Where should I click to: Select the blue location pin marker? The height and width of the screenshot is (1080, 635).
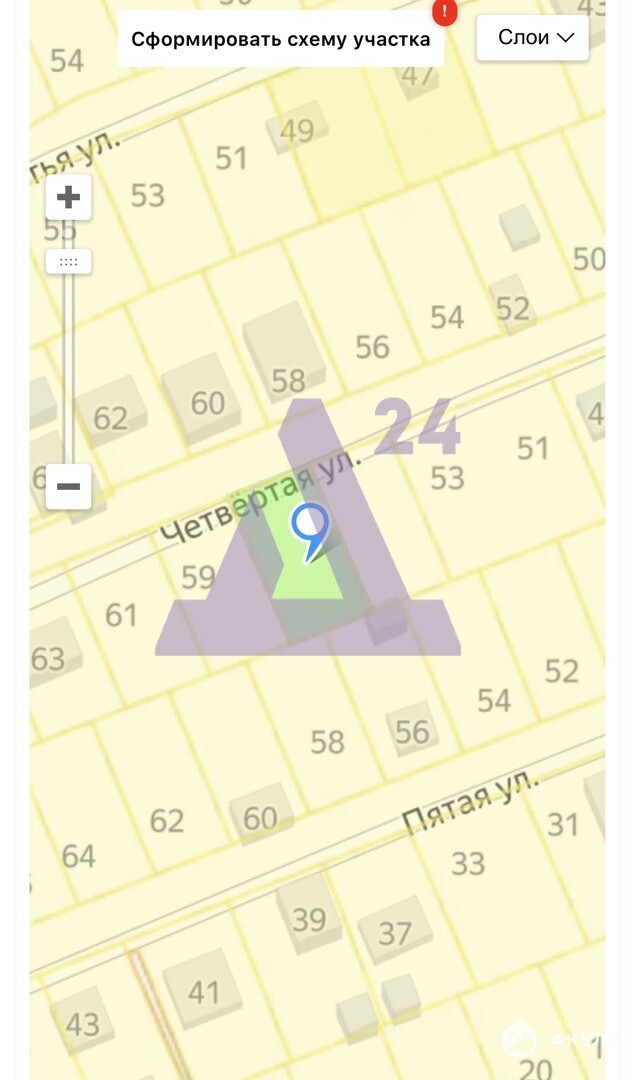[x=309, y=527]
